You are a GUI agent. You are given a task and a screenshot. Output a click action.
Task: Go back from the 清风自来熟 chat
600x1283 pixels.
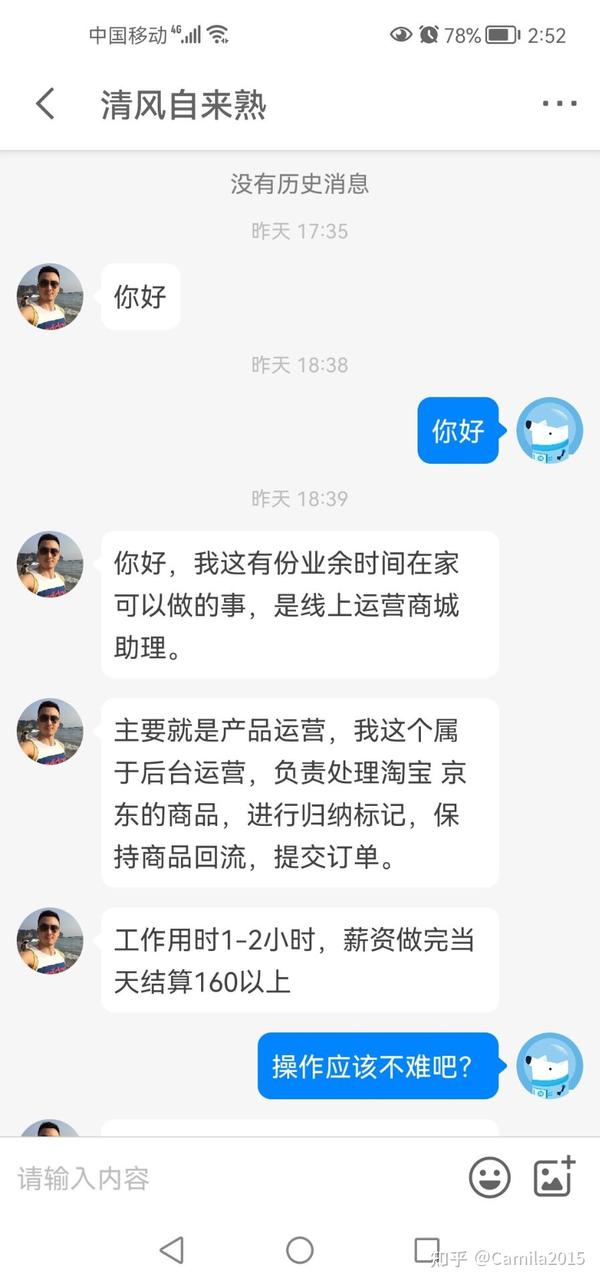45,104
